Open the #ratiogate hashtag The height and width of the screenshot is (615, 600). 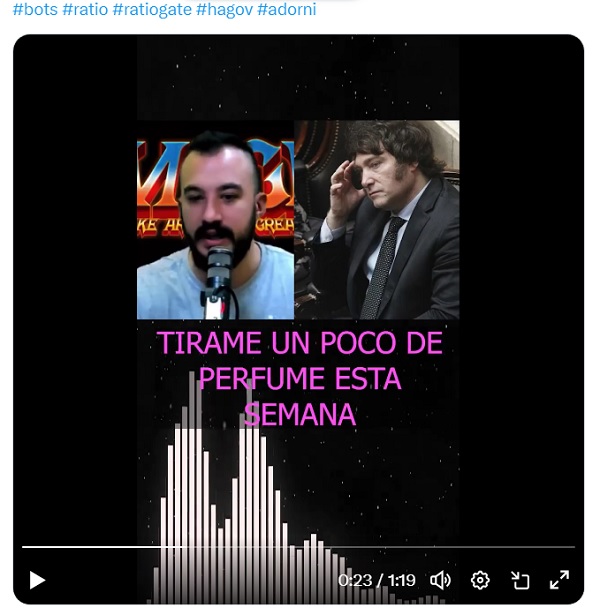(x=151, y=10)
